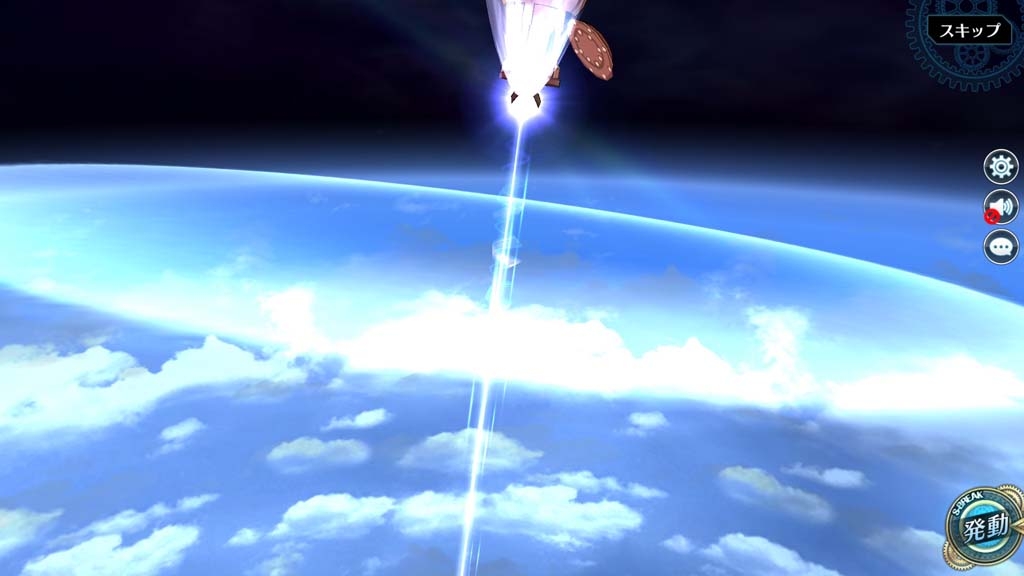Toggle the muted sound speaker icon
1024x576 pixels.
point(1001,207)
